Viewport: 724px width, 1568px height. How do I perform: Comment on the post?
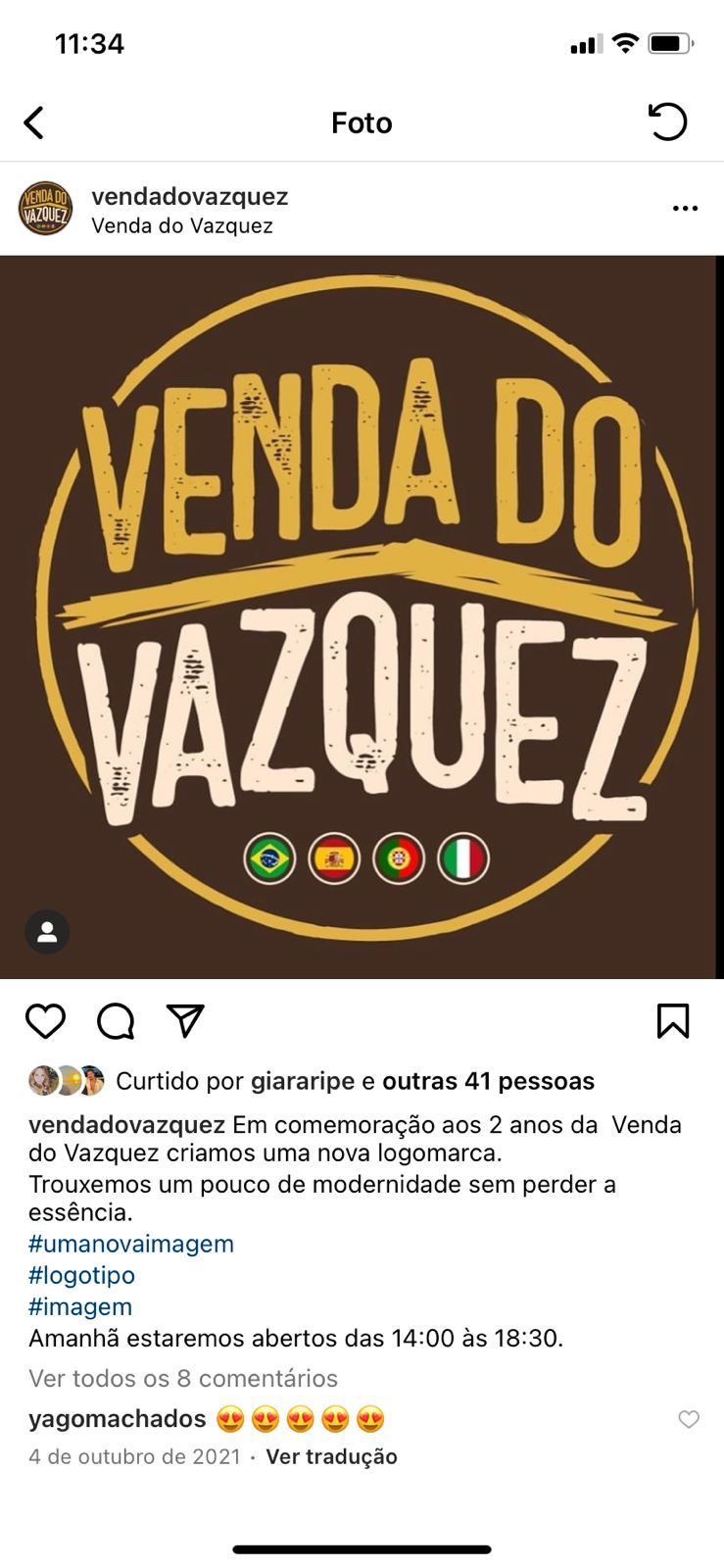click(116, 1021)
